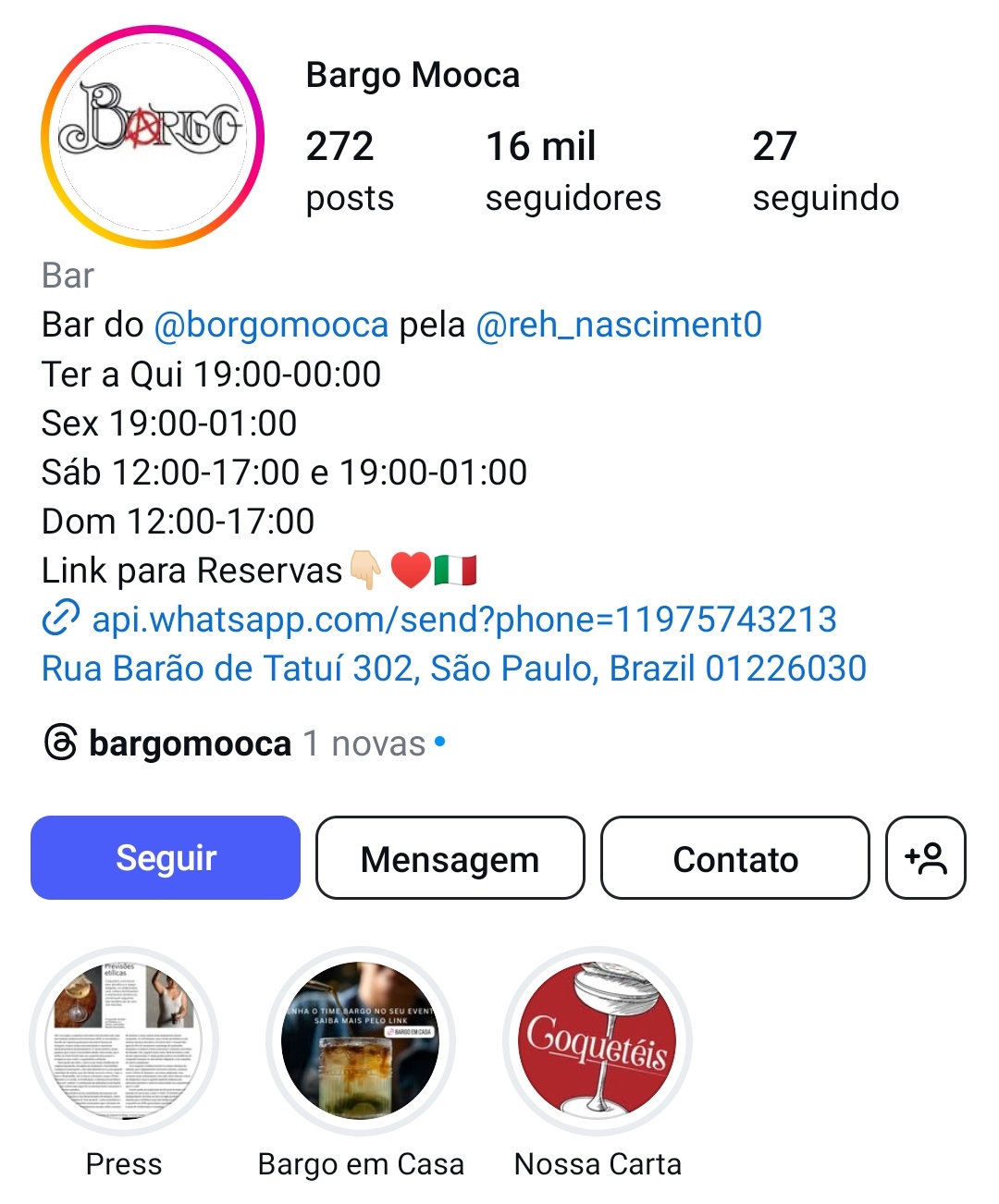View the 16 mil seguidores list
This screenshot has width=999, height=1204.
[x=573, y=170]
